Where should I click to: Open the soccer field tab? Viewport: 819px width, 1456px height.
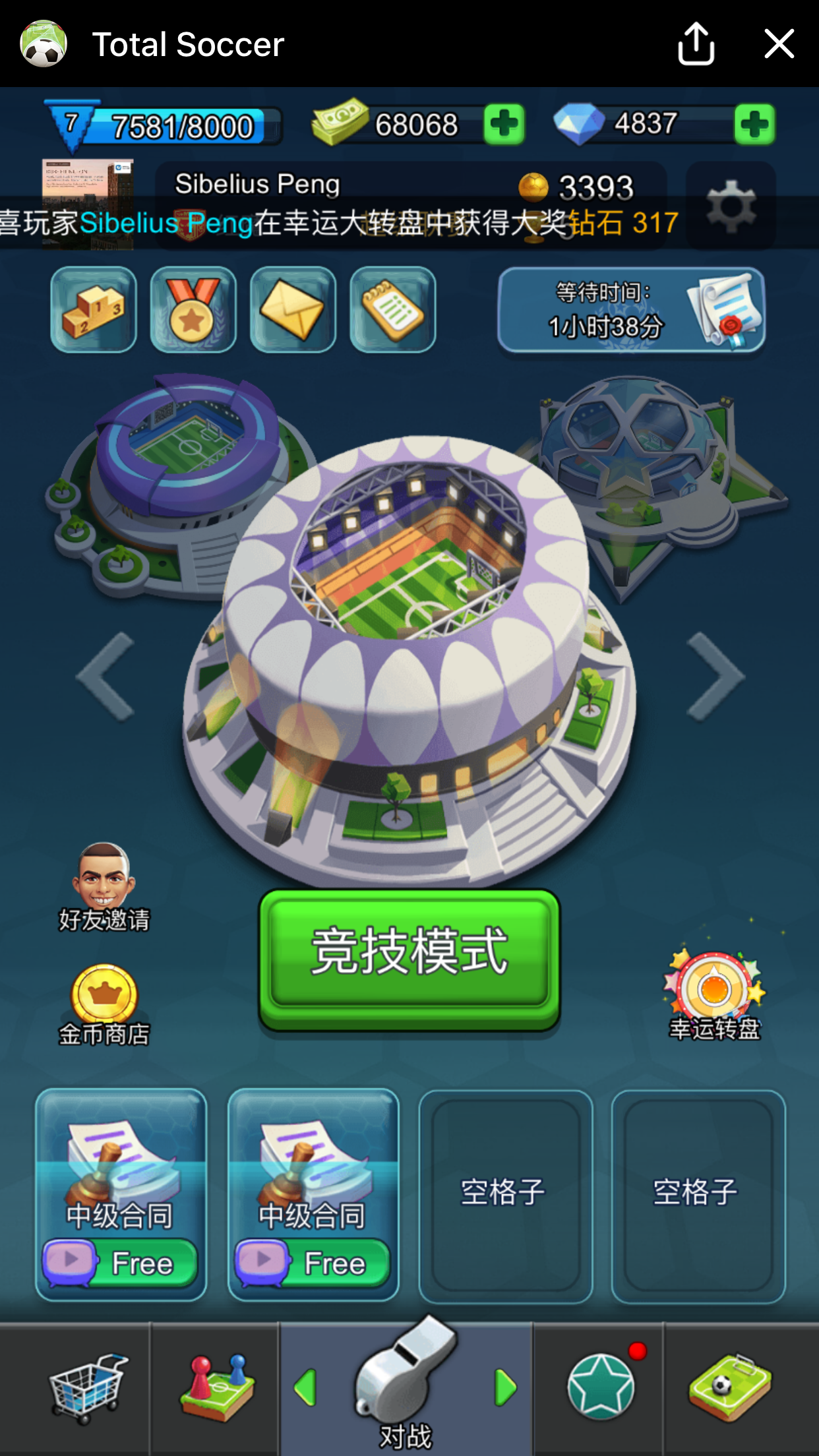click(x=729, y=1387)
